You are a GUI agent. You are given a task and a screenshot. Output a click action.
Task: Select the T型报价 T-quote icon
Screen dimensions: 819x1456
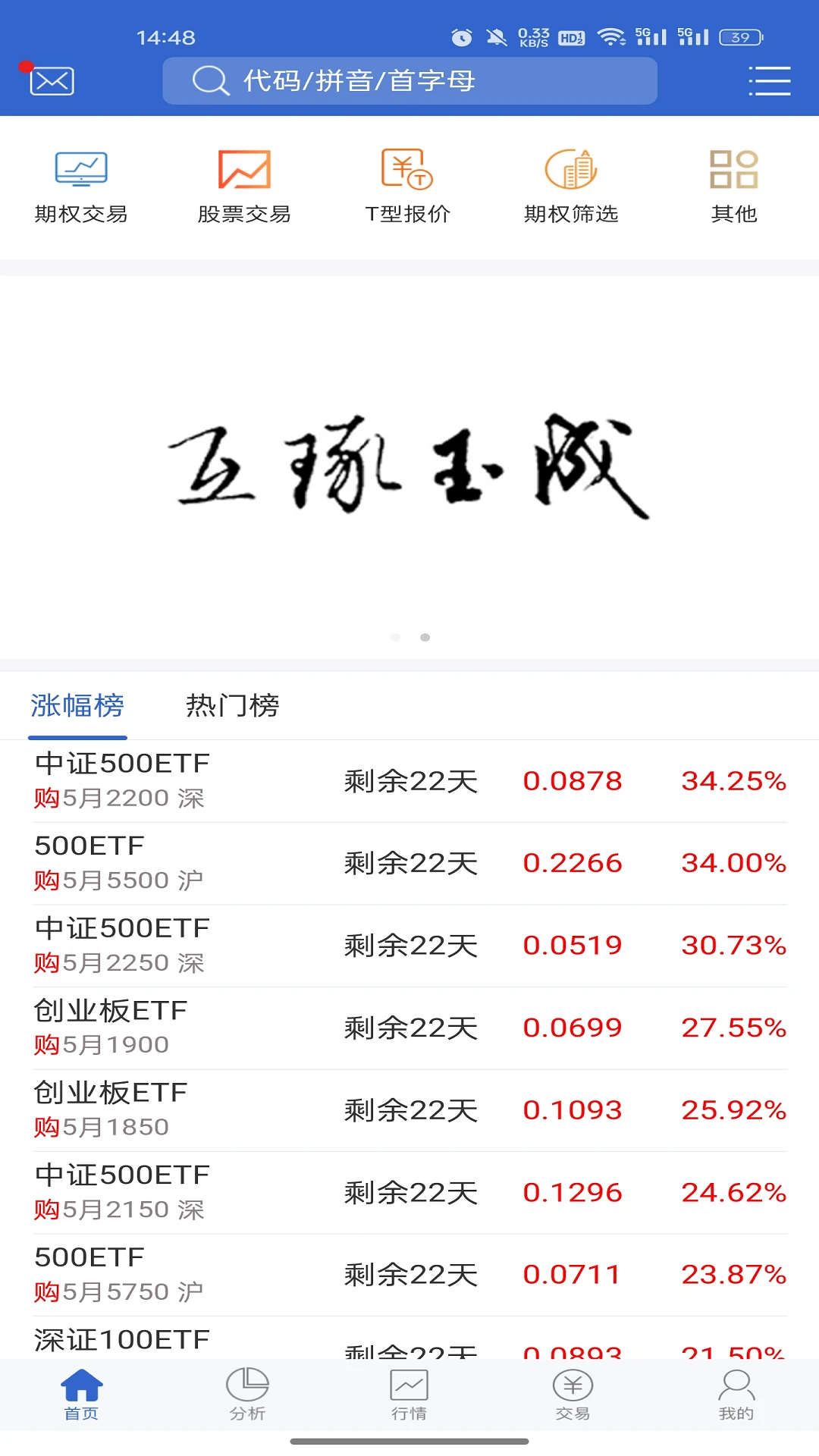pyautogui.click(x=409, y=184)
